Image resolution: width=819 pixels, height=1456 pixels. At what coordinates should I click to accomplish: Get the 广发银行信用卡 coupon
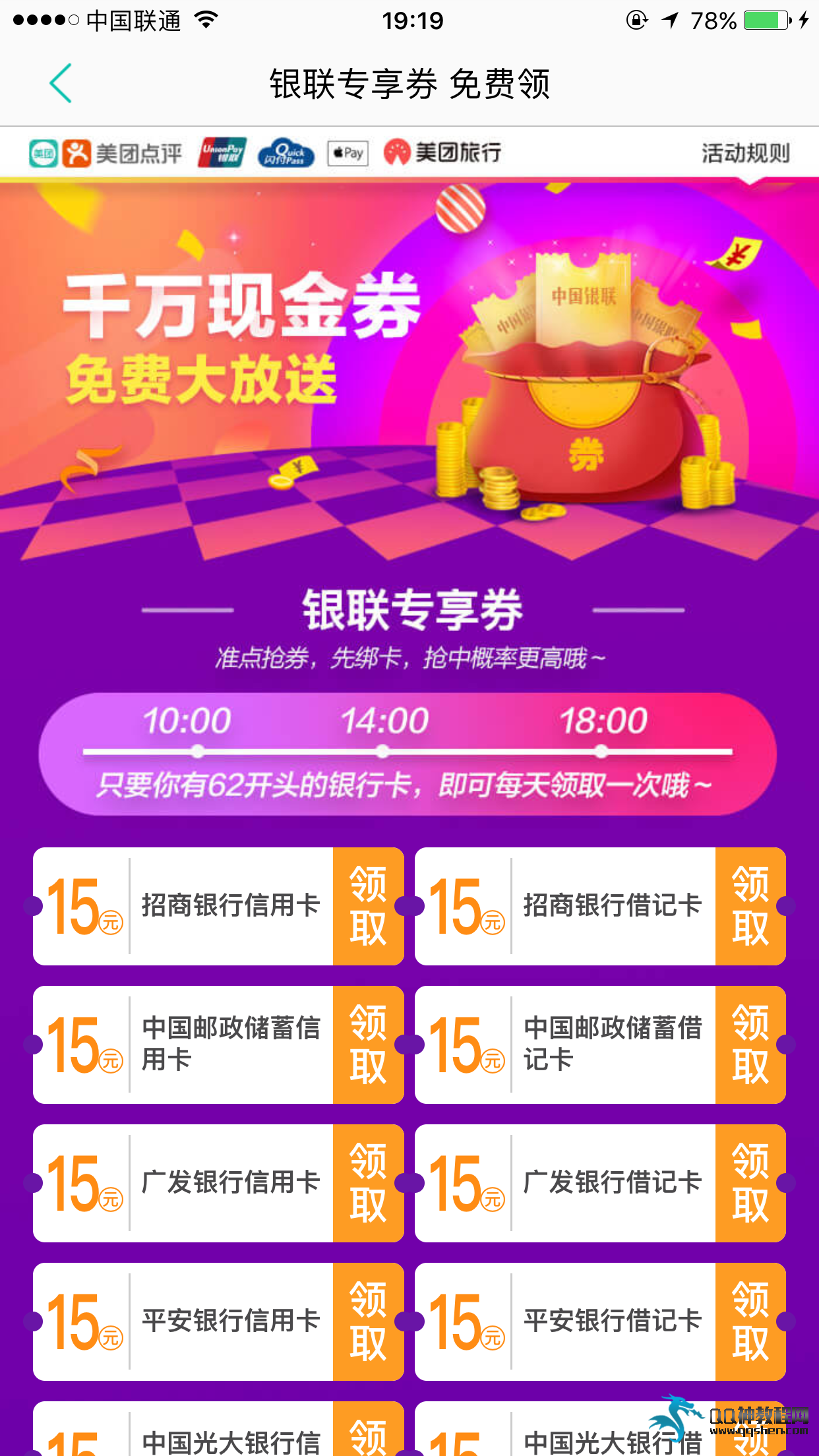click(x=368, y=1183)
